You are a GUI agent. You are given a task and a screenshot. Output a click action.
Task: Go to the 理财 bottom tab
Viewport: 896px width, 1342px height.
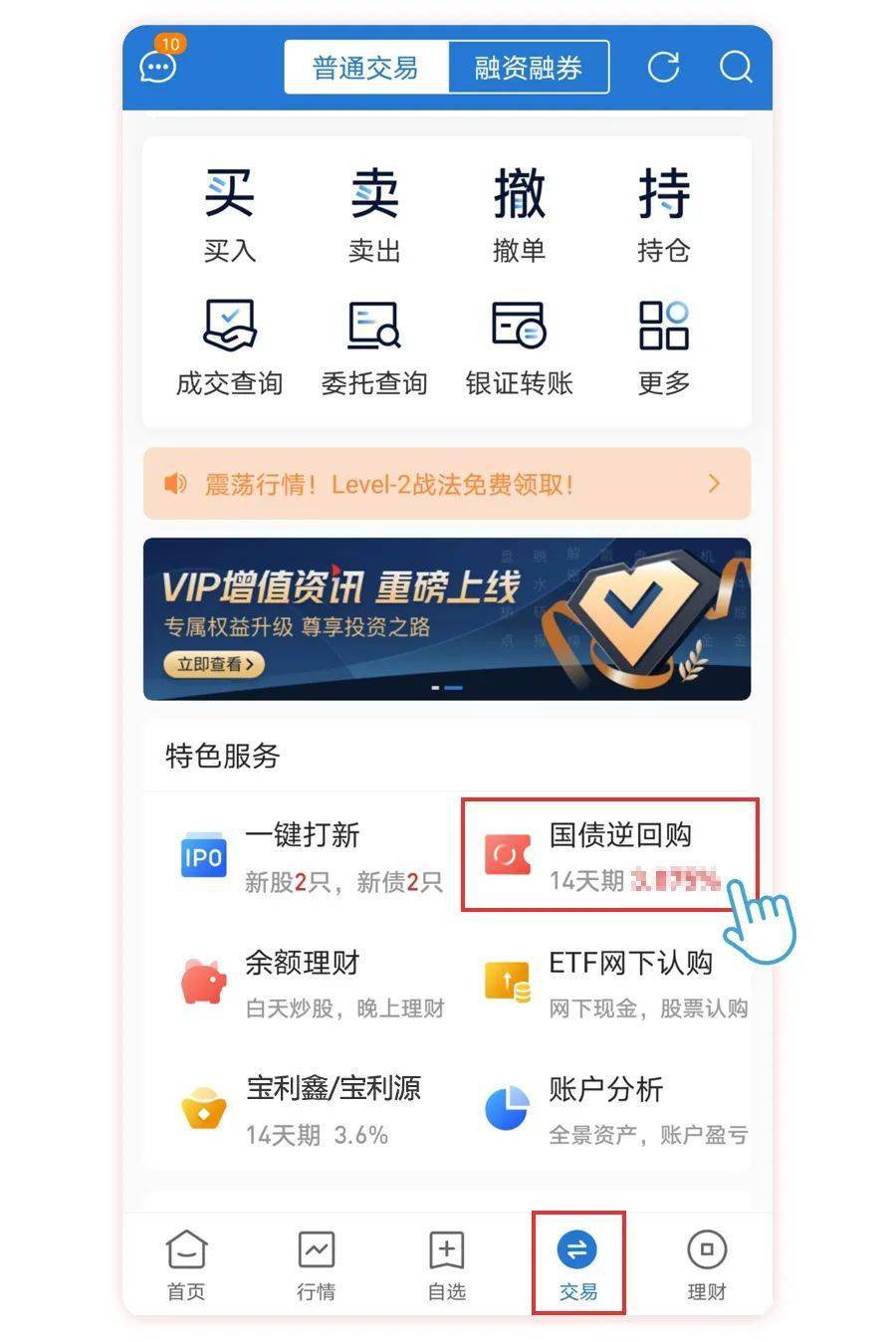[706, 1264]
